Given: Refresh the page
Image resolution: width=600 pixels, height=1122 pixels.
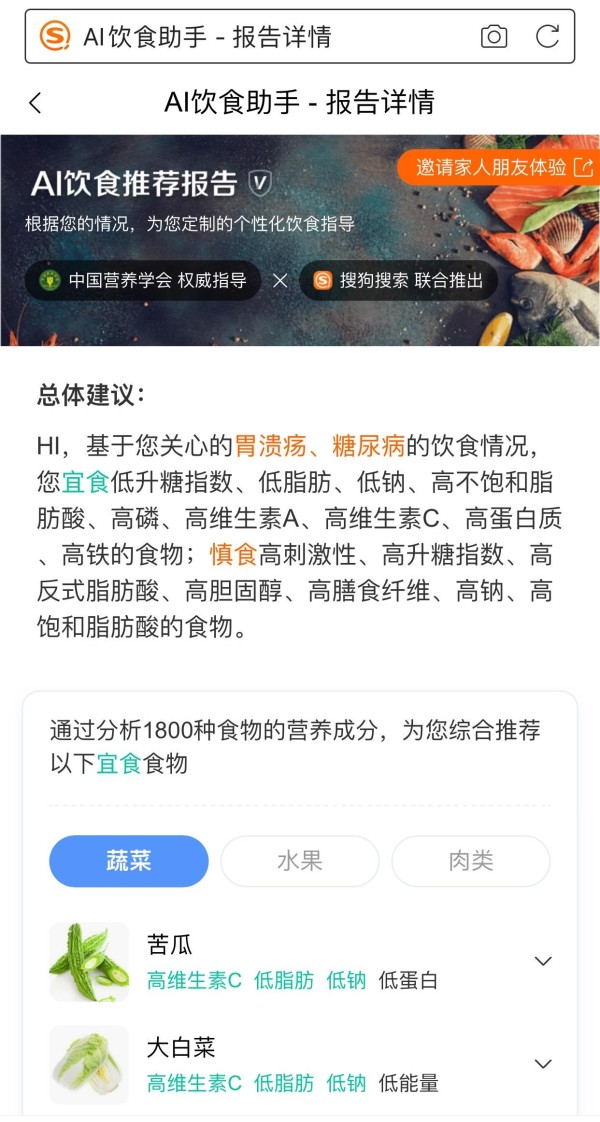Looking at the screenshot, I should 547,37.
